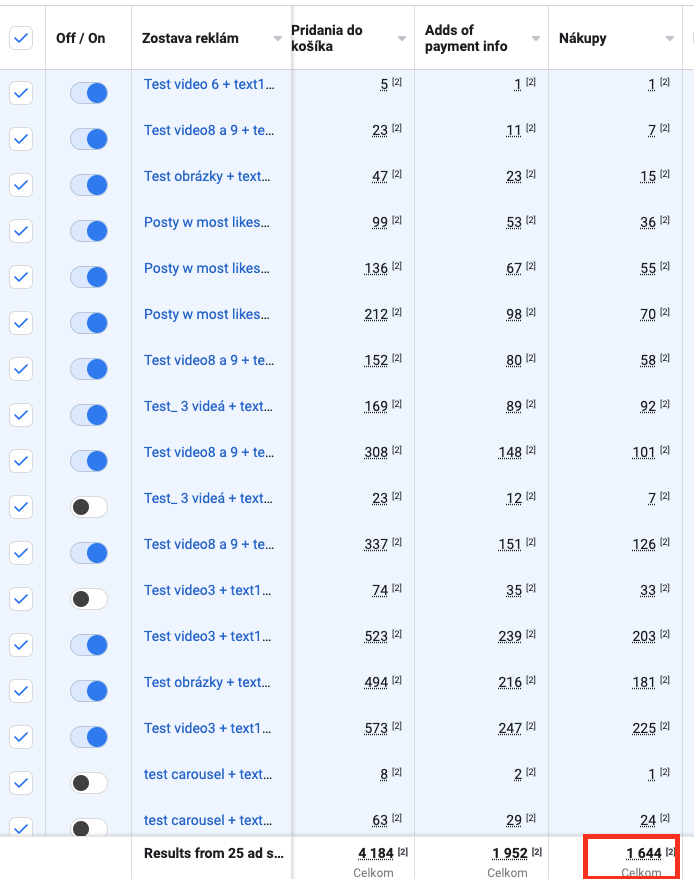Open the Test obrázky ad set with 15 purchases
Screen dimensions: 694x879
coord(207,176)
